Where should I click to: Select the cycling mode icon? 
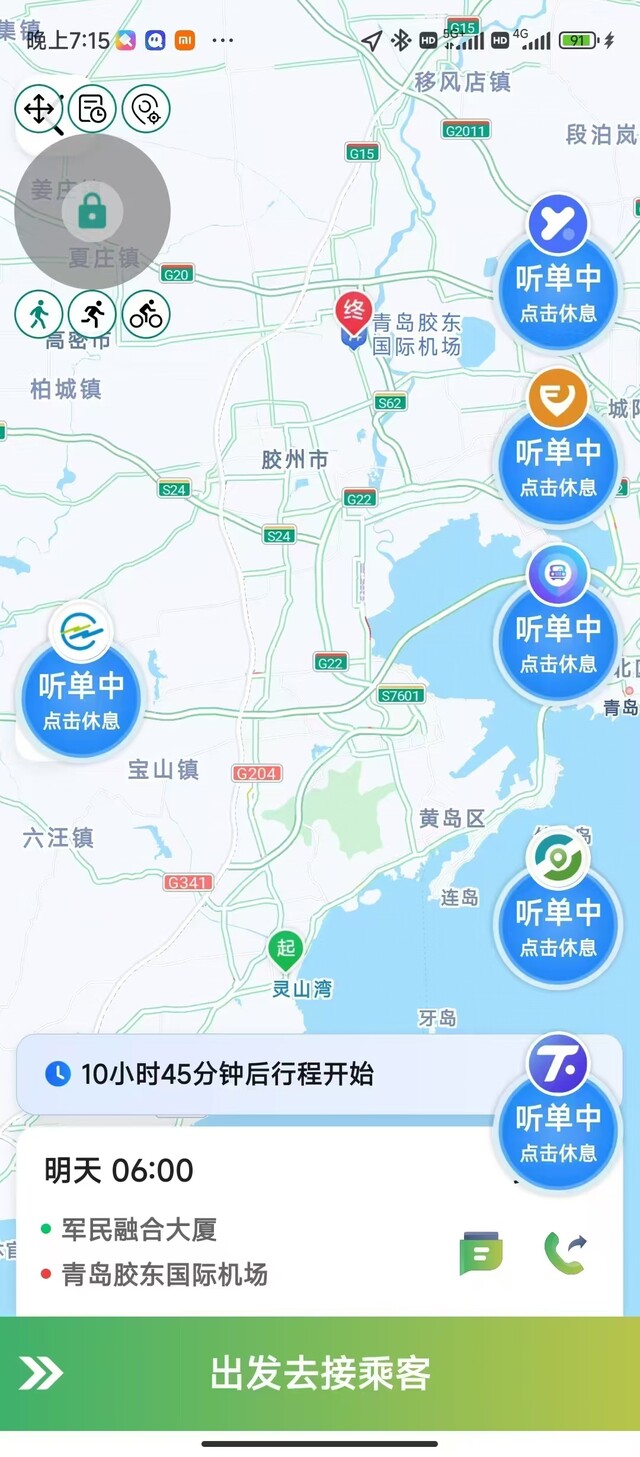point(147,315)
